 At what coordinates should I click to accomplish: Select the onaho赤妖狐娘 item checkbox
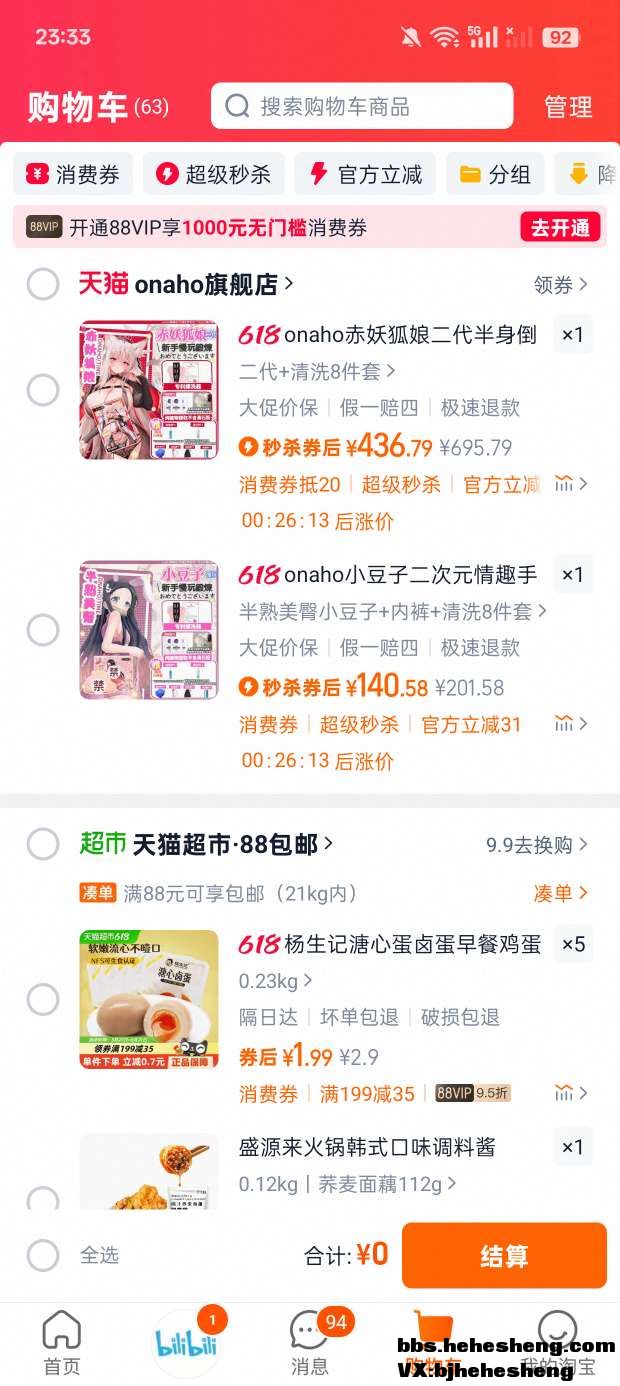click(42, 390)
